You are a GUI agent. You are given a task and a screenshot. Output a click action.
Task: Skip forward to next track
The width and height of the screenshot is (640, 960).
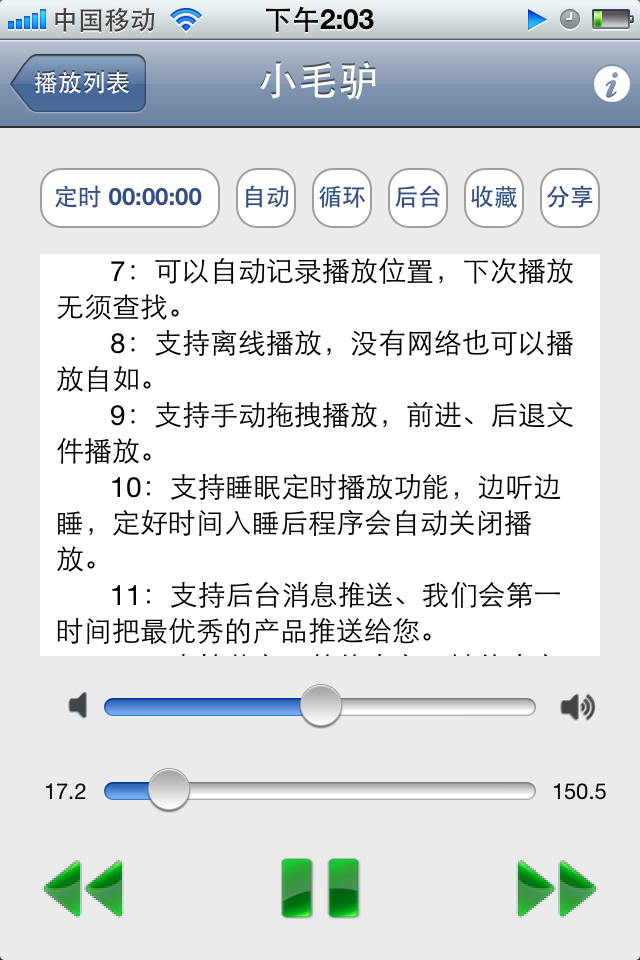[556, 888]
